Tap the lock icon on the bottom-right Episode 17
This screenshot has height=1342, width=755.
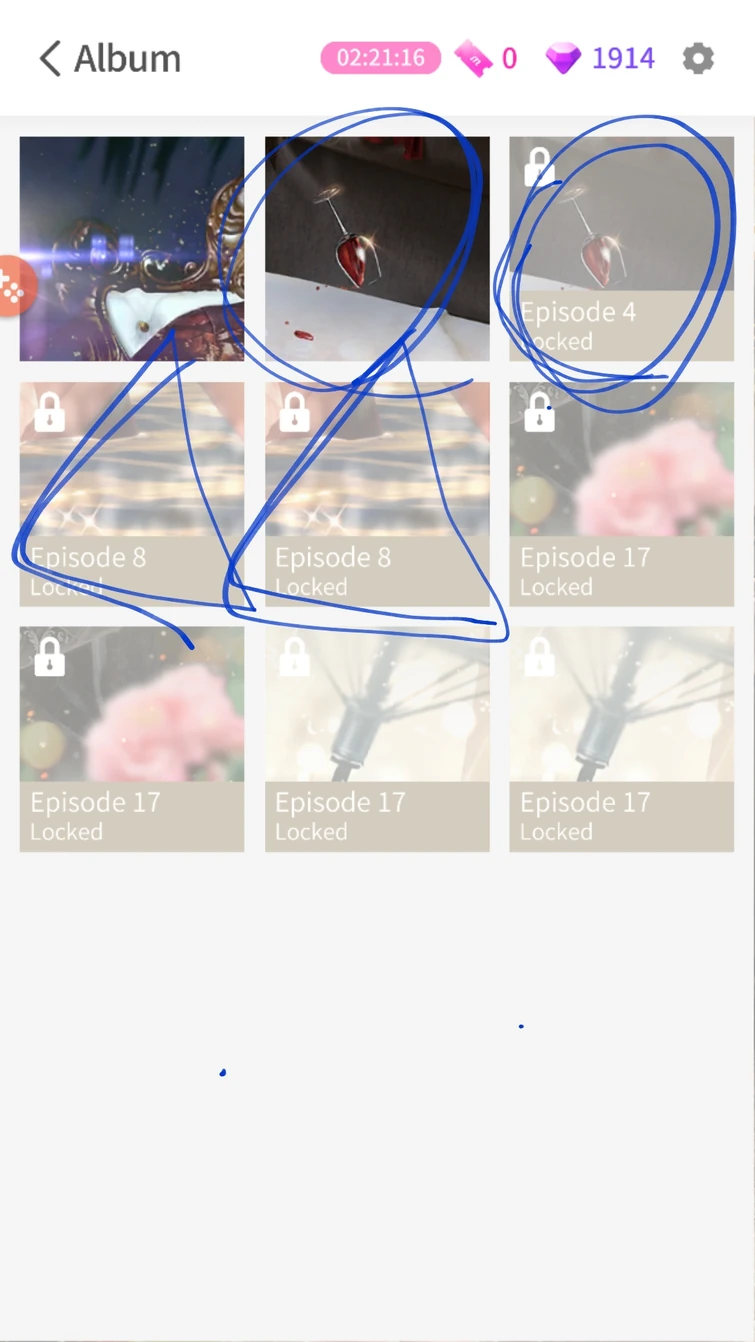[538, 656]
